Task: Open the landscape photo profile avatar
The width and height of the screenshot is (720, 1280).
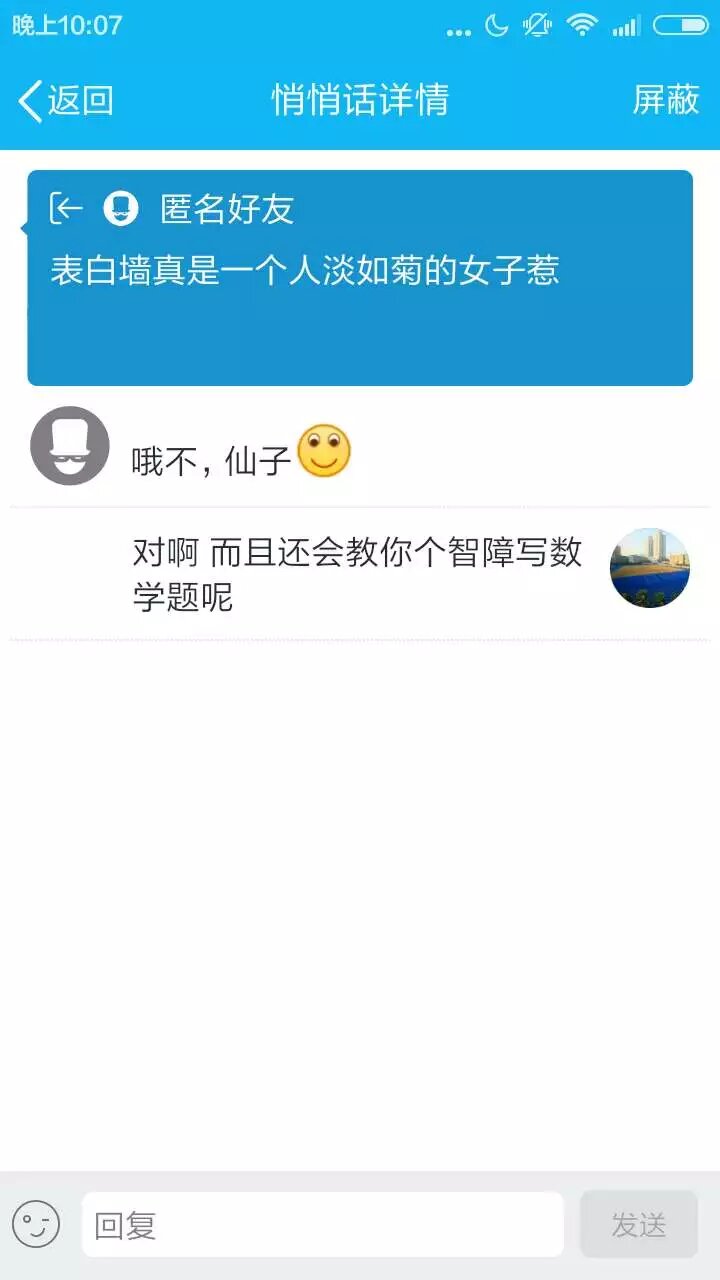Action: (650, 568)
